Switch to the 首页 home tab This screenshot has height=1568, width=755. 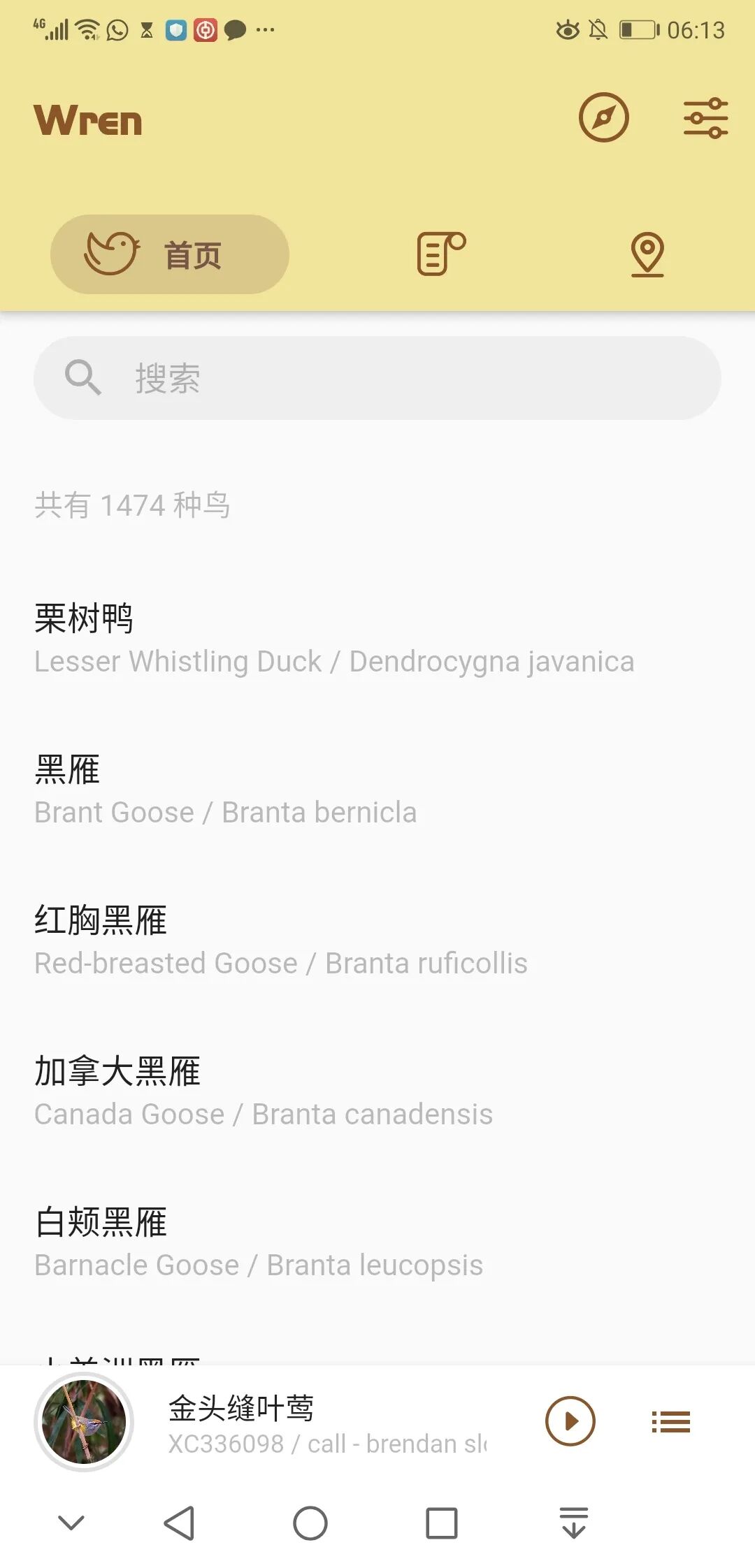(x=170, y=254)
